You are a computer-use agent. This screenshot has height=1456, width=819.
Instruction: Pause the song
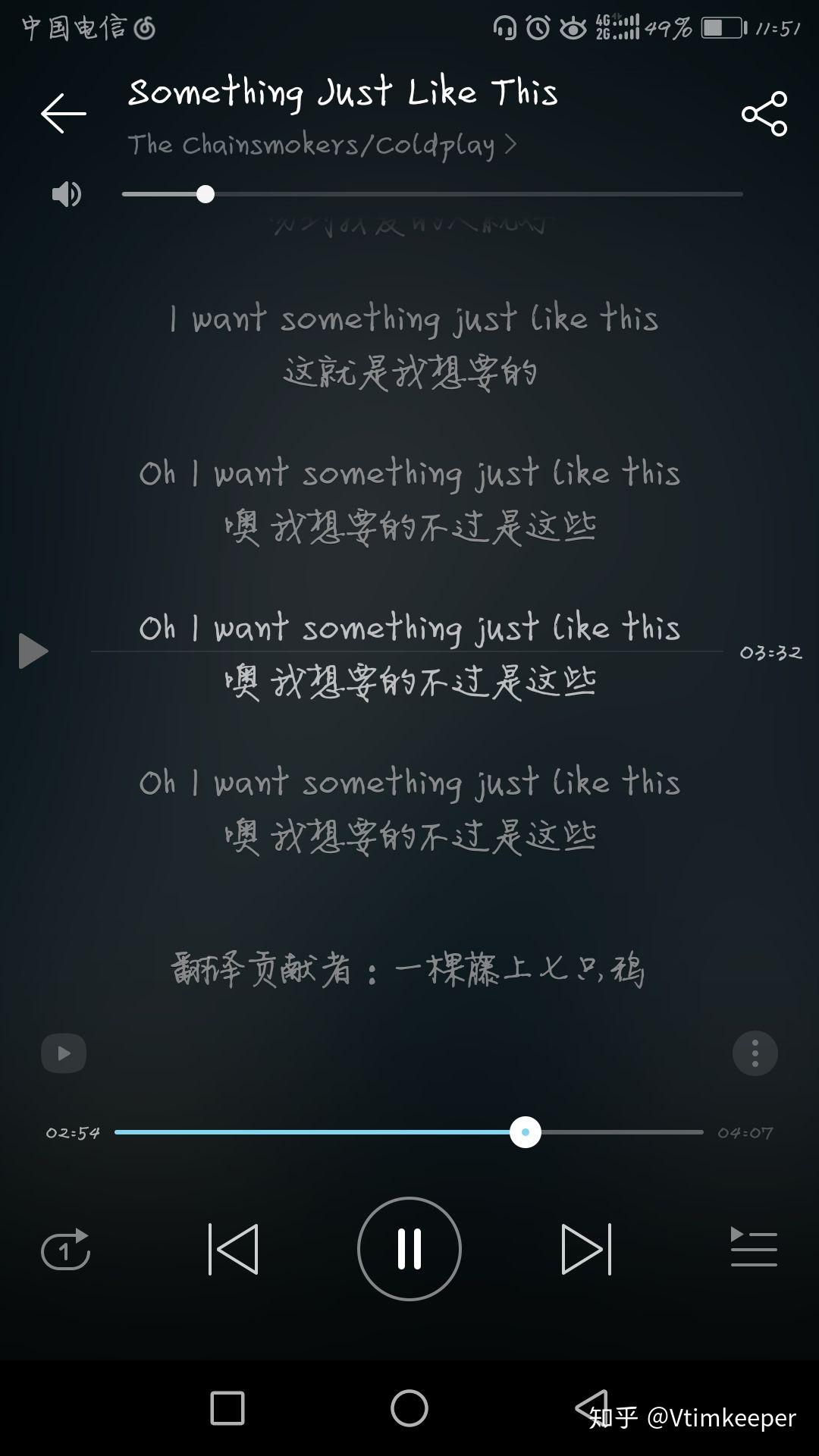pyautogui.click(x=409, y=1249)
